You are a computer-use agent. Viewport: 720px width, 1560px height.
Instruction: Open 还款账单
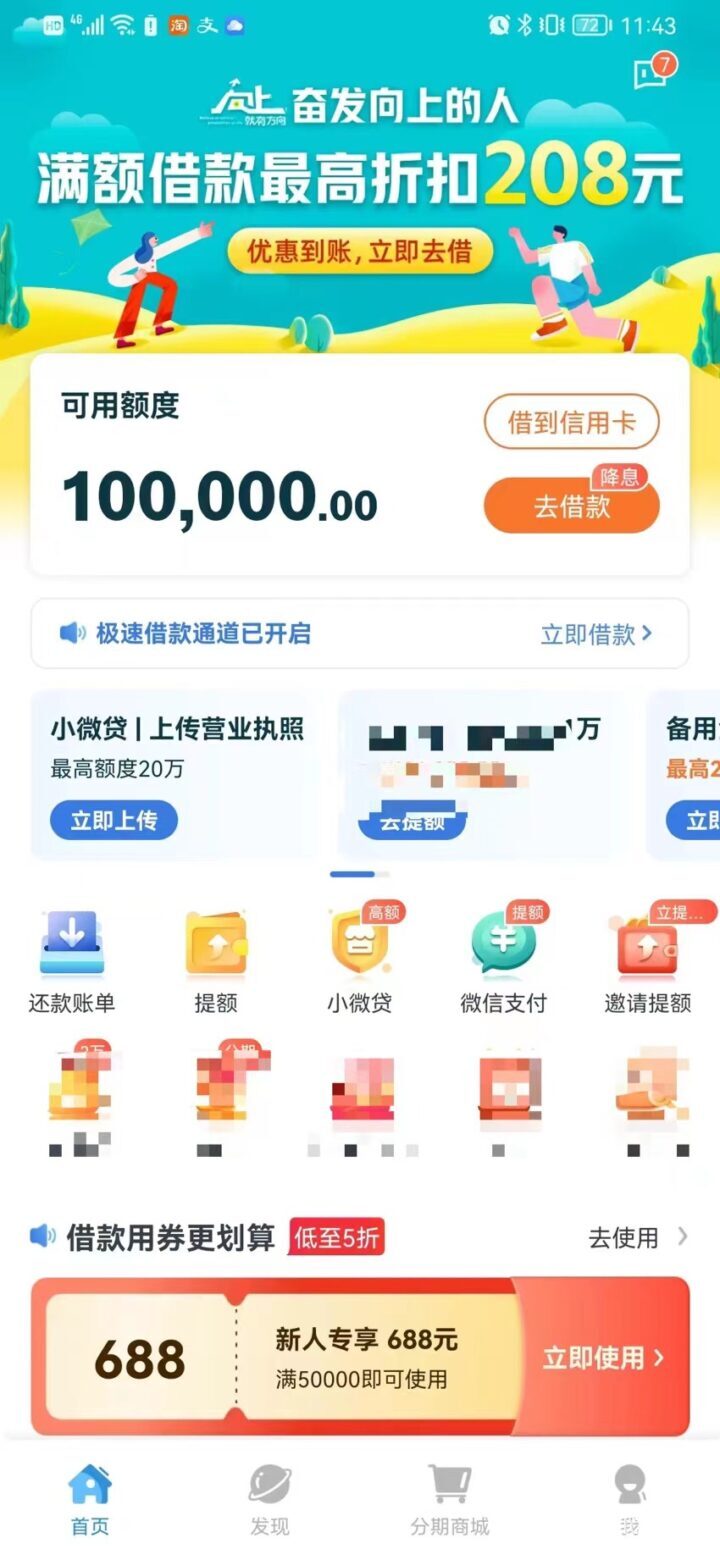72,959
